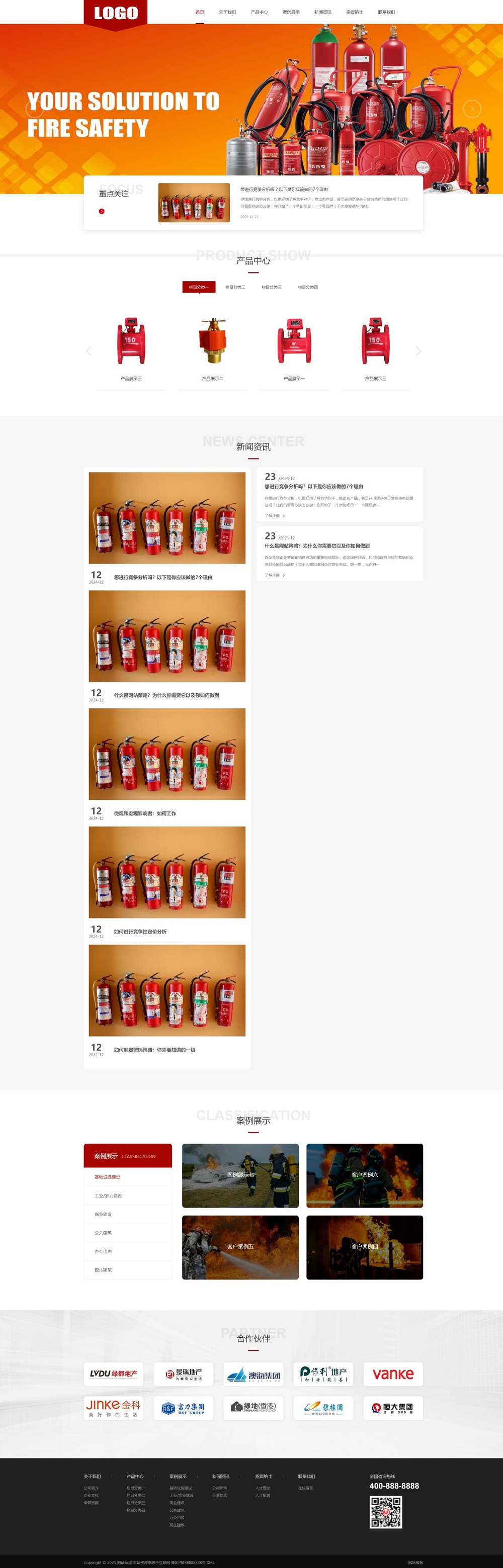503x1568 pixels.
Task: Open the XML sitemap link in footer
Action: (x=210, y=1562)
